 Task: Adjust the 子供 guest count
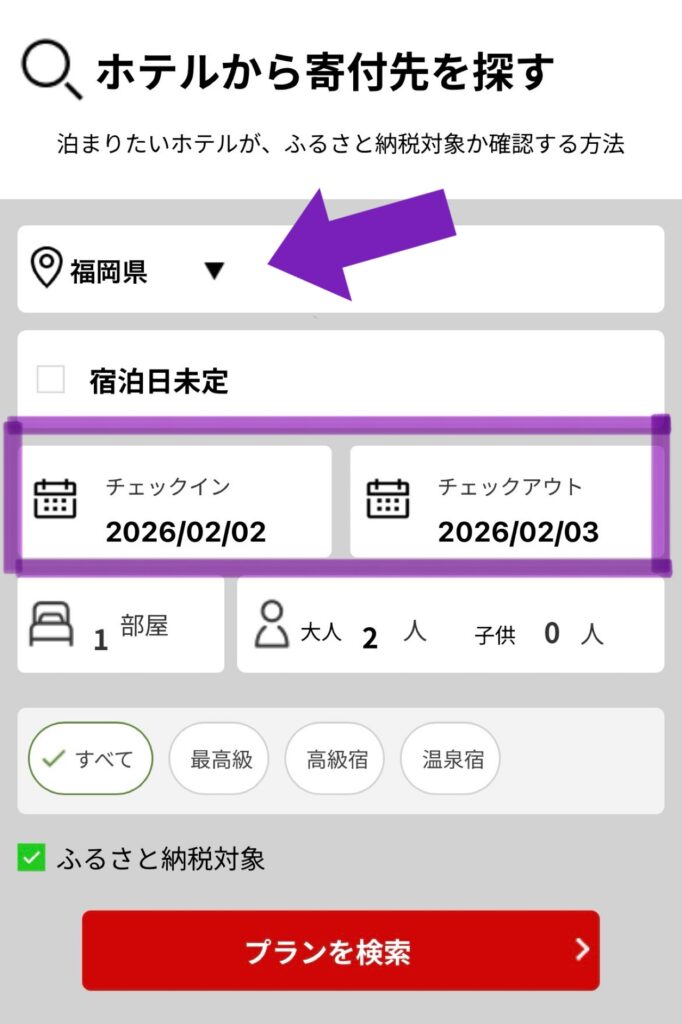tap(551, 634)
